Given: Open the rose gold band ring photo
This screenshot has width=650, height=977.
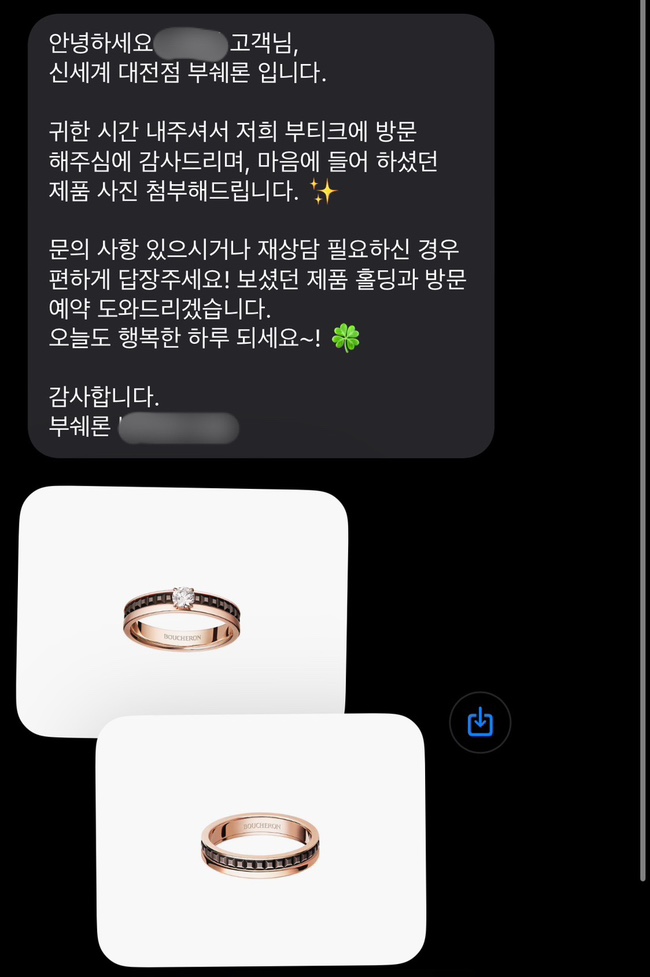Looking at the screenshot, I should [x=262, y=841].
